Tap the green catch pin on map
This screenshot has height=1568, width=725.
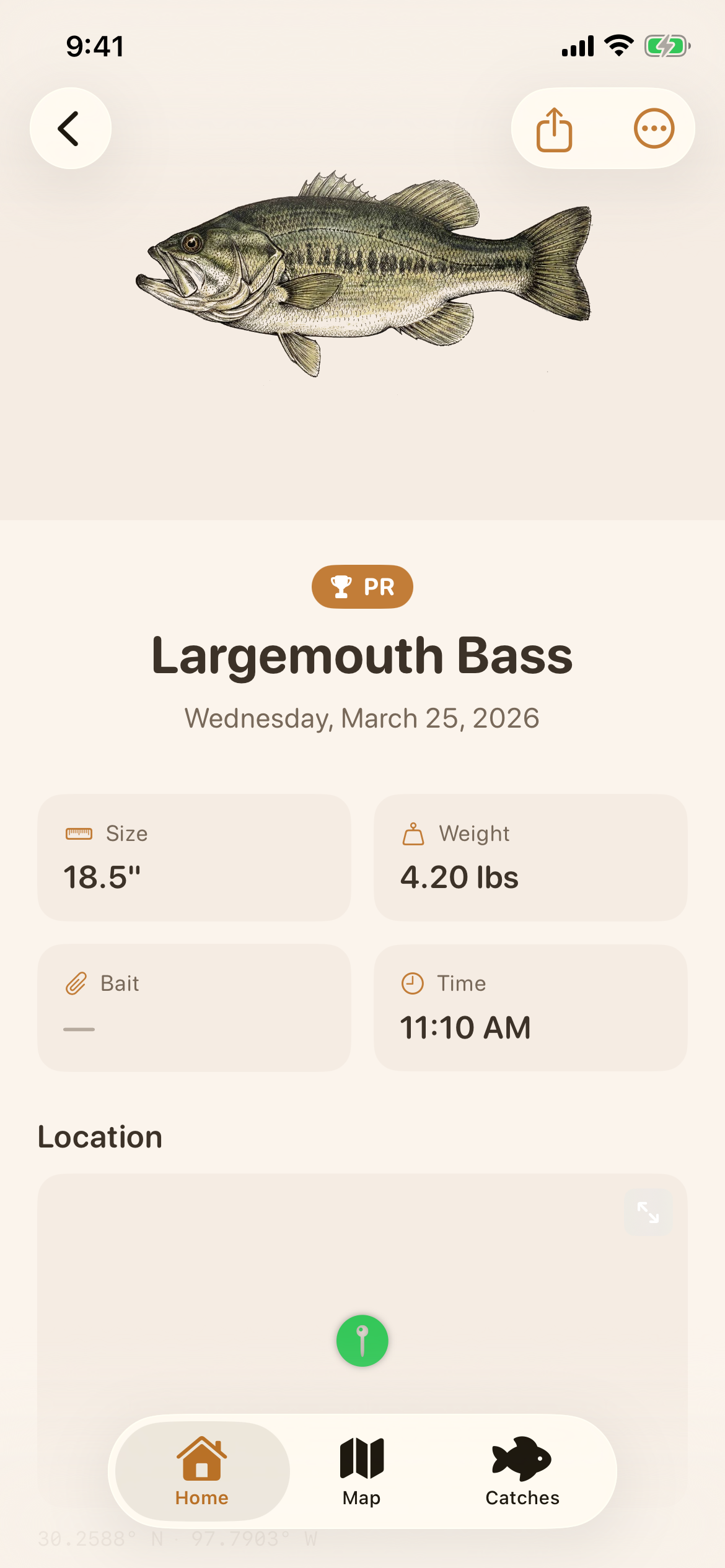click(362, 1341)
